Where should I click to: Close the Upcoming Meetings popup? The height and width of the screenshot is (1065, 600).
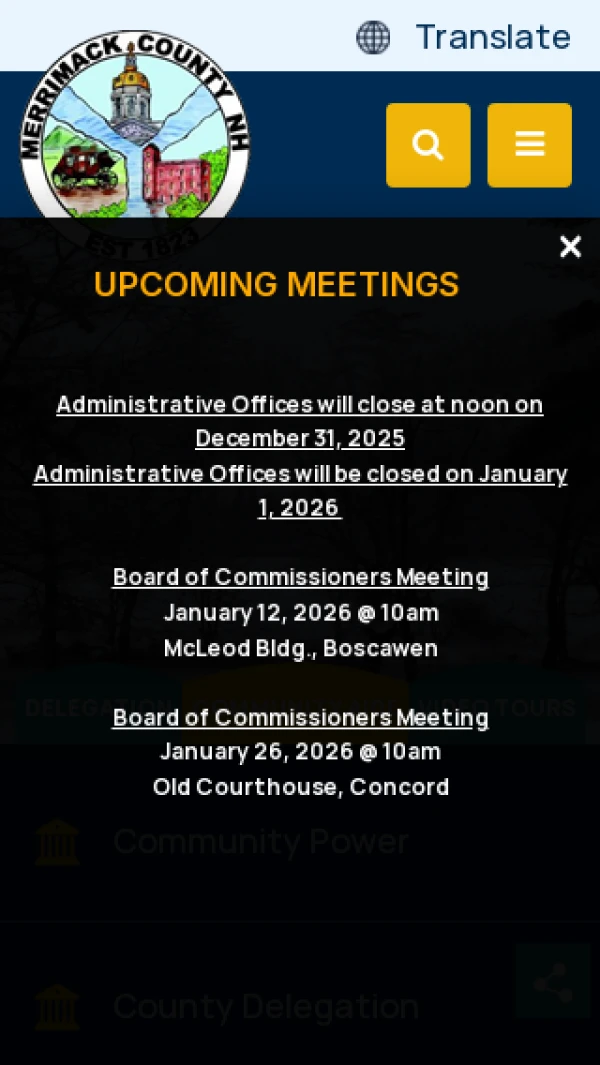(570, 247)
